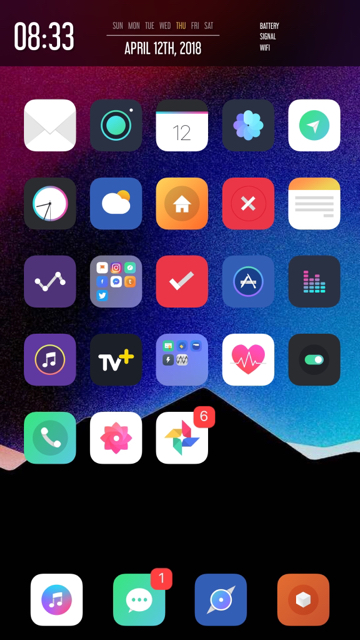360x640 pixels.
Task: Open the Calendar showing 12
Action: pyautogui.click(x=182, y=125)
